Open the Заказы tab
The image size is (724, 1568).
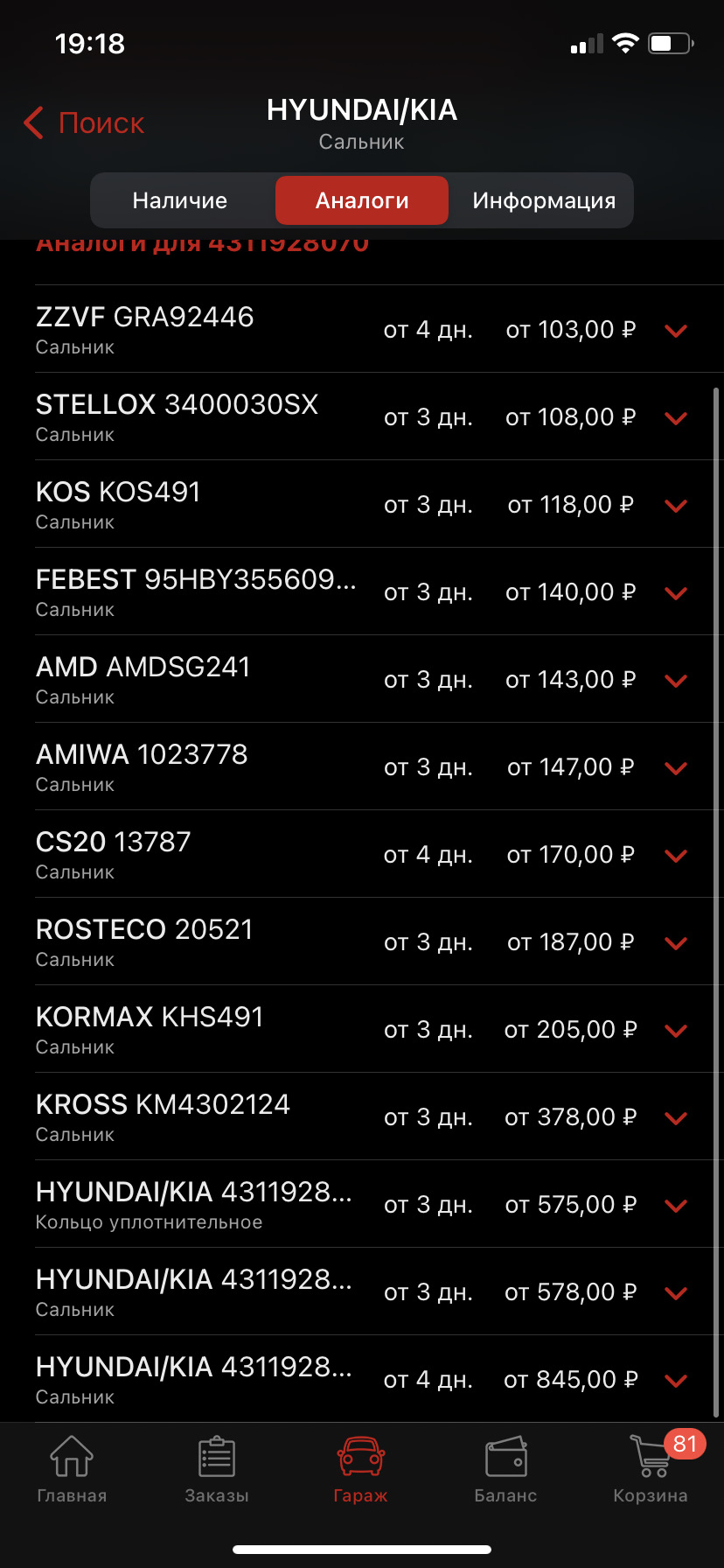point(217,1469)
